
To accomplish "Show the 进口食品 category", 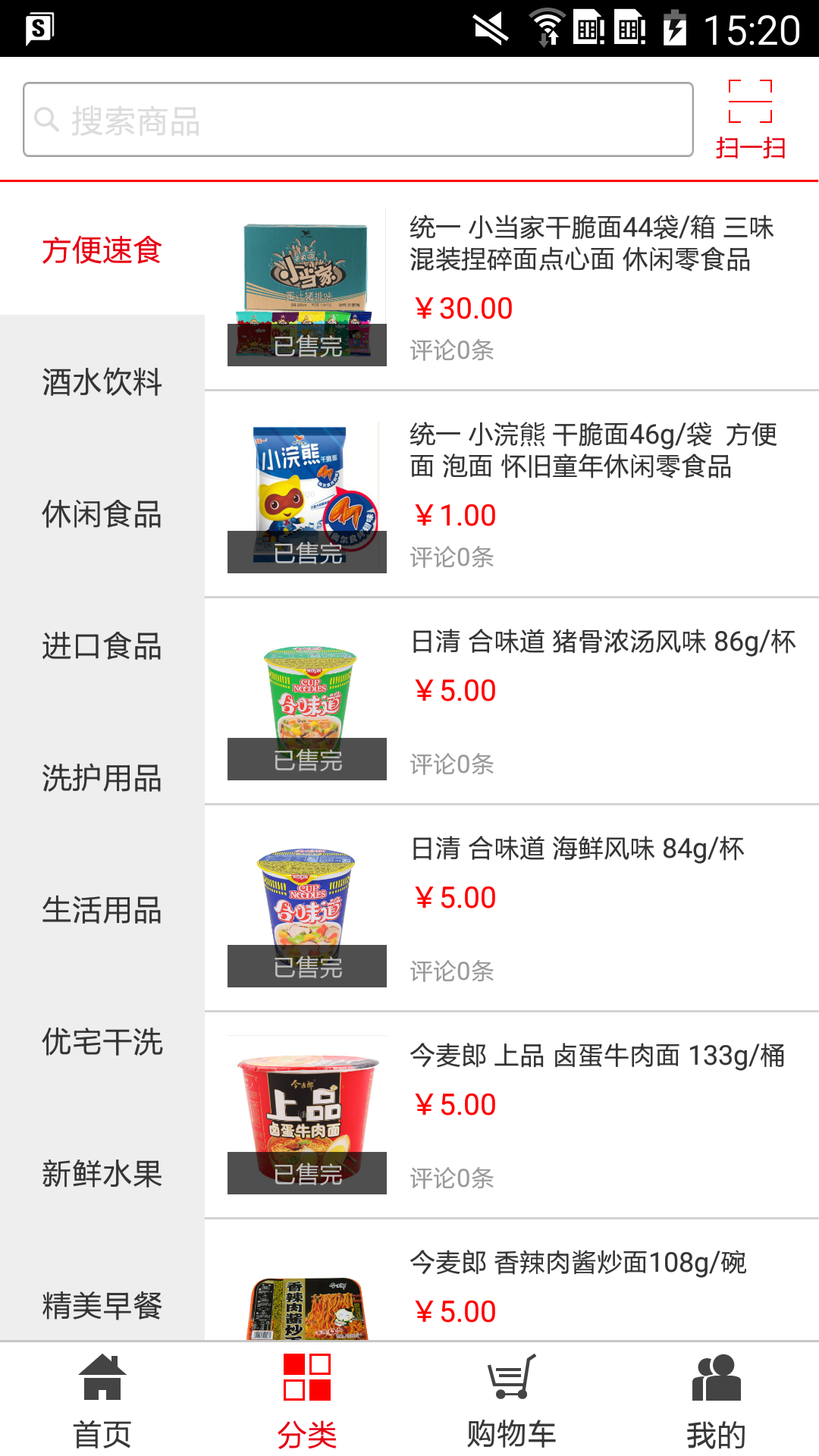I will [x=102, y=646].
